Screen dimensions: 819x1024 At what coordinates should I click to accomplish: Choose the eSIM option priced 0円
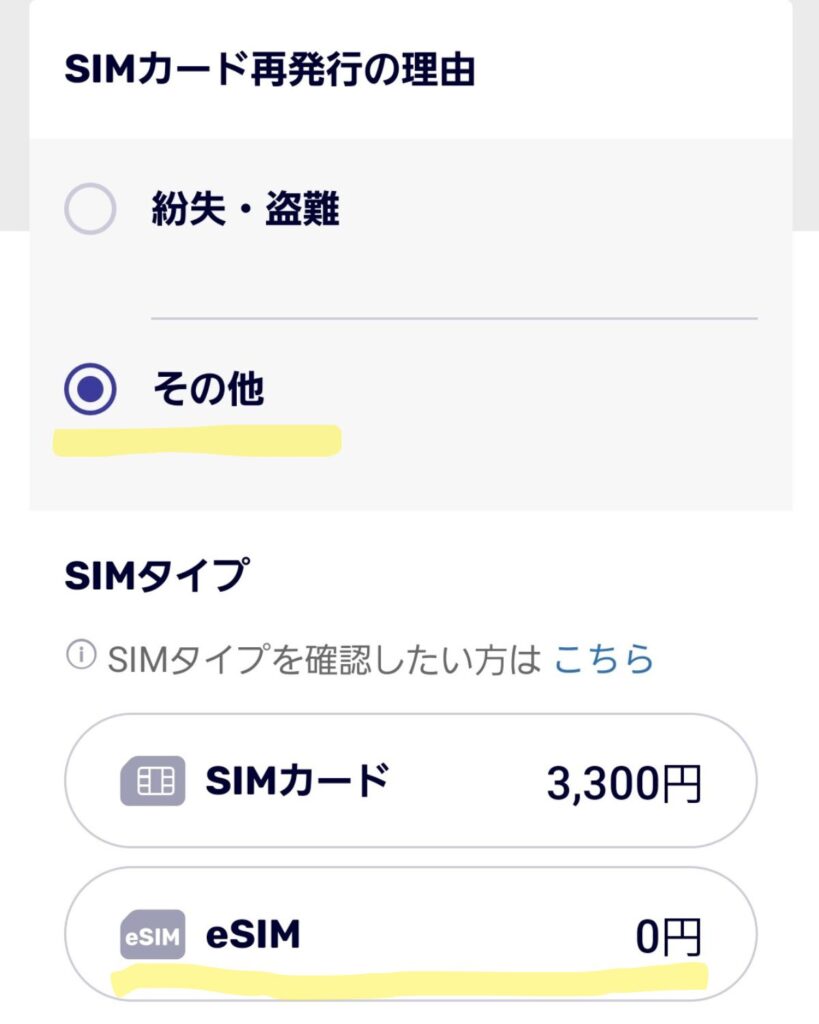tap(410, 935)
